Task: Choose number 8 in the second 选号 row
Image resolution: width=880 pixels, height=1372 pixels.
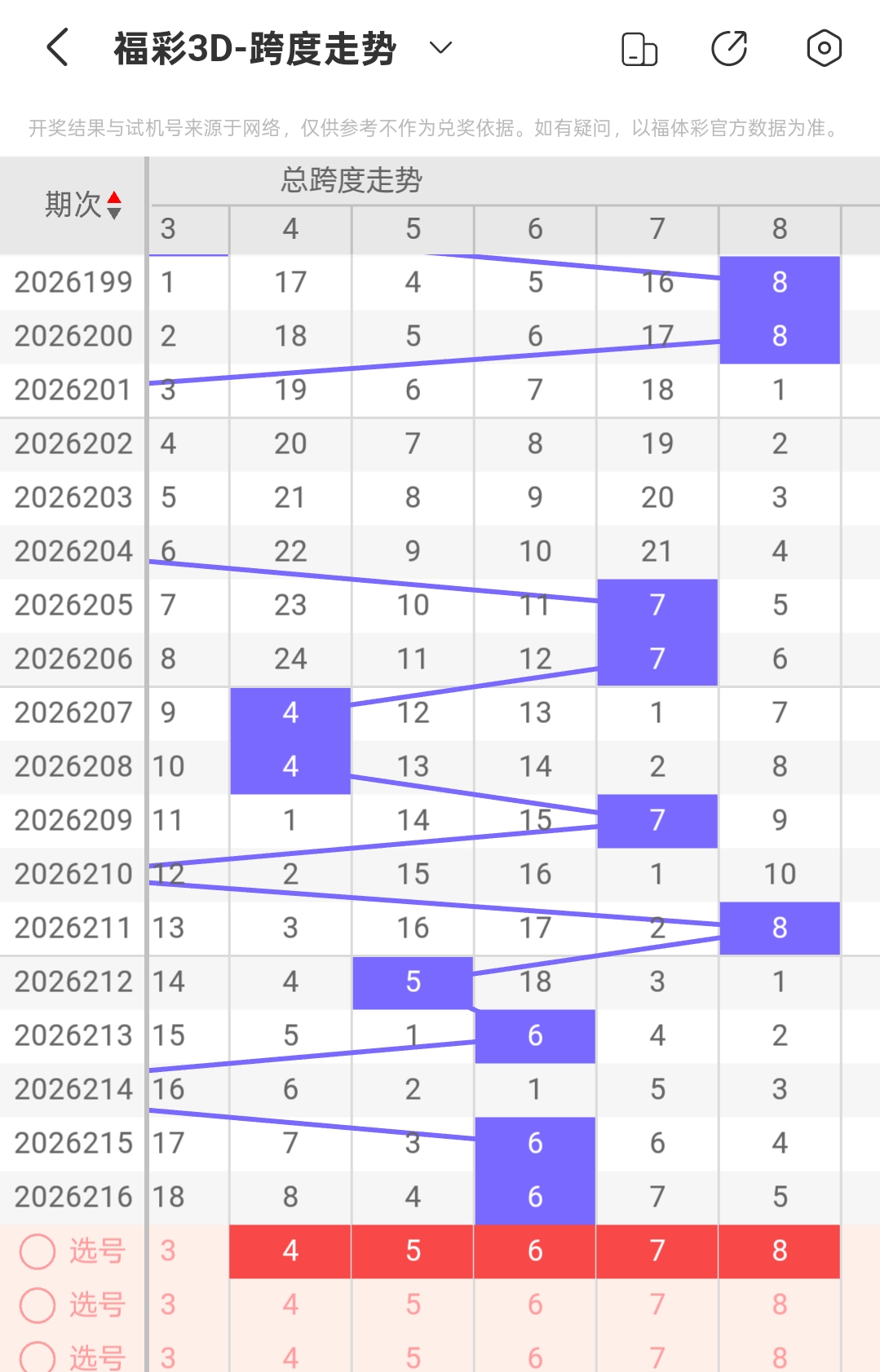Action: point(780,1305)
